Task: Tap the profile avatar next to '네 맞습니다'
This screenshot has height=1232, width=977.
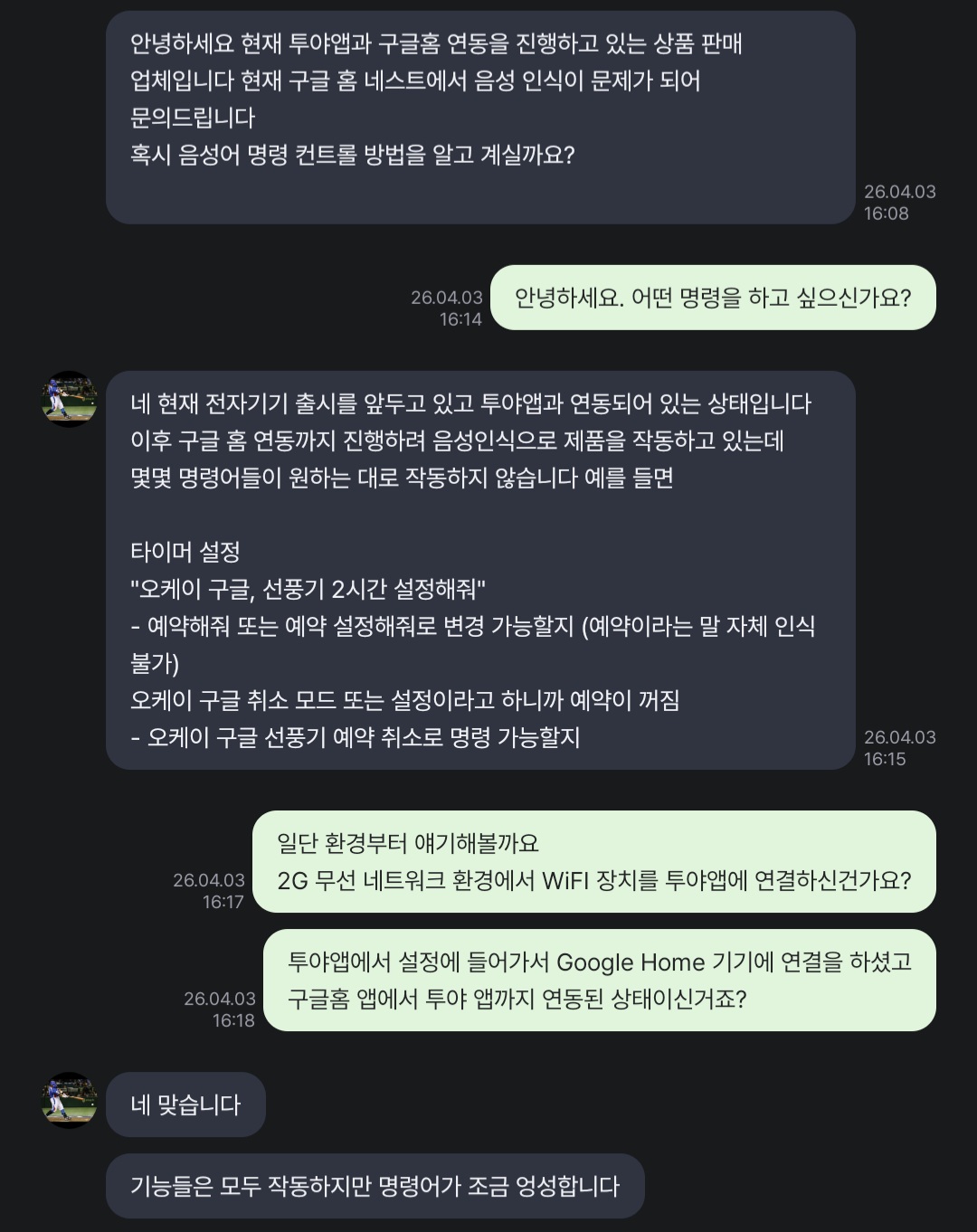Action: 68,1099
